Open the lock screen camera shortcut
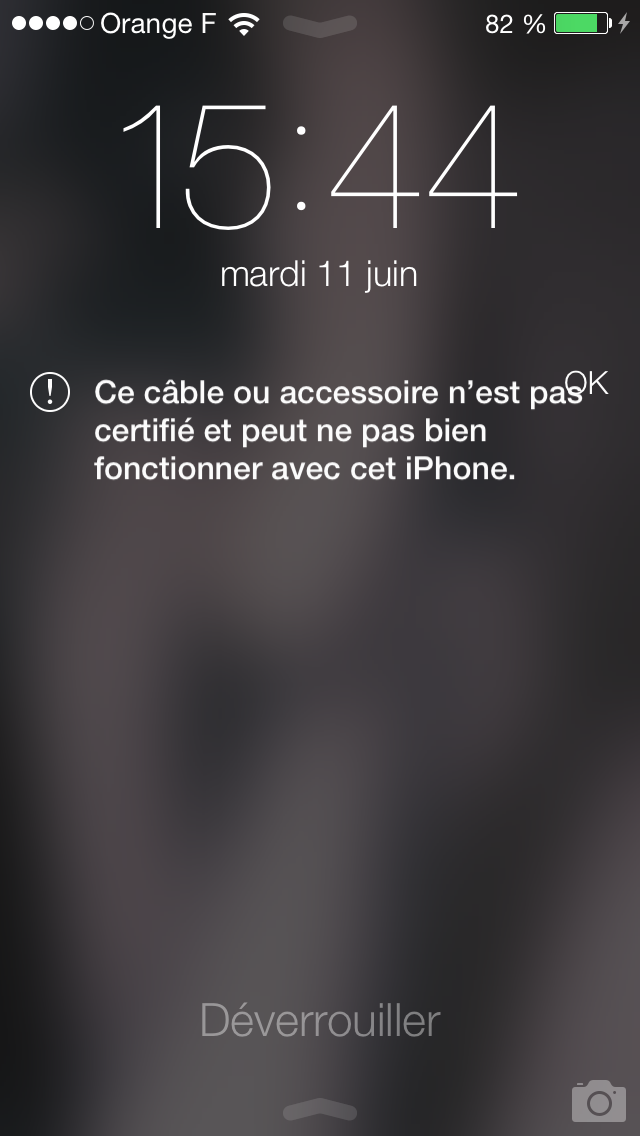The height and width of the screenshot is (1136, 640). coord(598,1100)
